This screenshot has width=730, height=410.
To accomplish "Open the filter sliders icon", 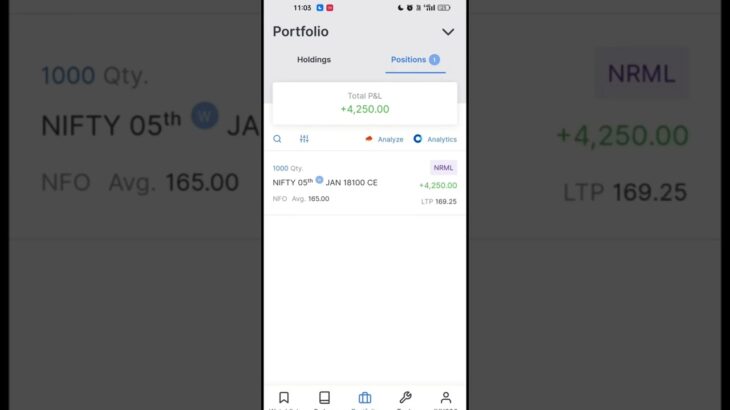I will point(304,139).
